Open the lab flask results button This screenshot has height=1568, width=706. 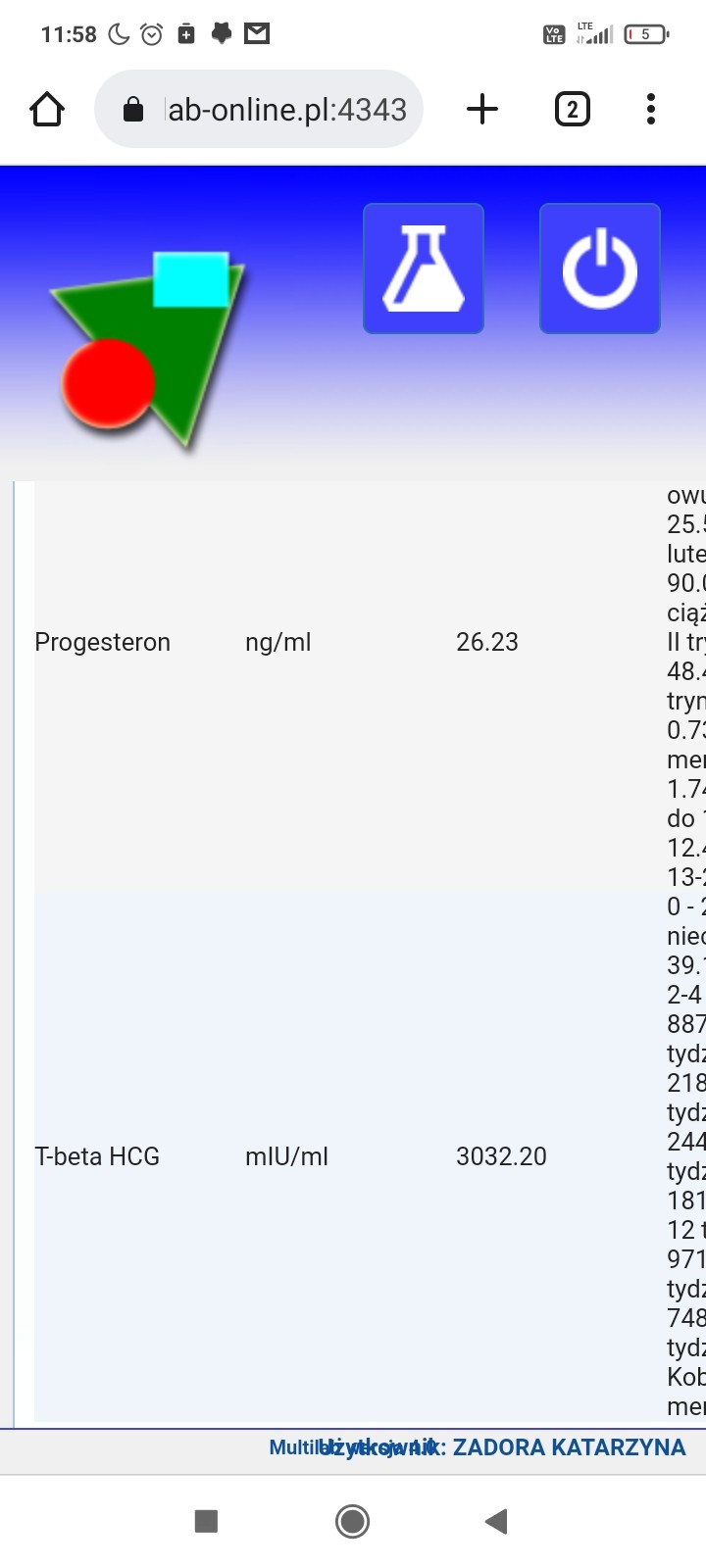(424, 269)
